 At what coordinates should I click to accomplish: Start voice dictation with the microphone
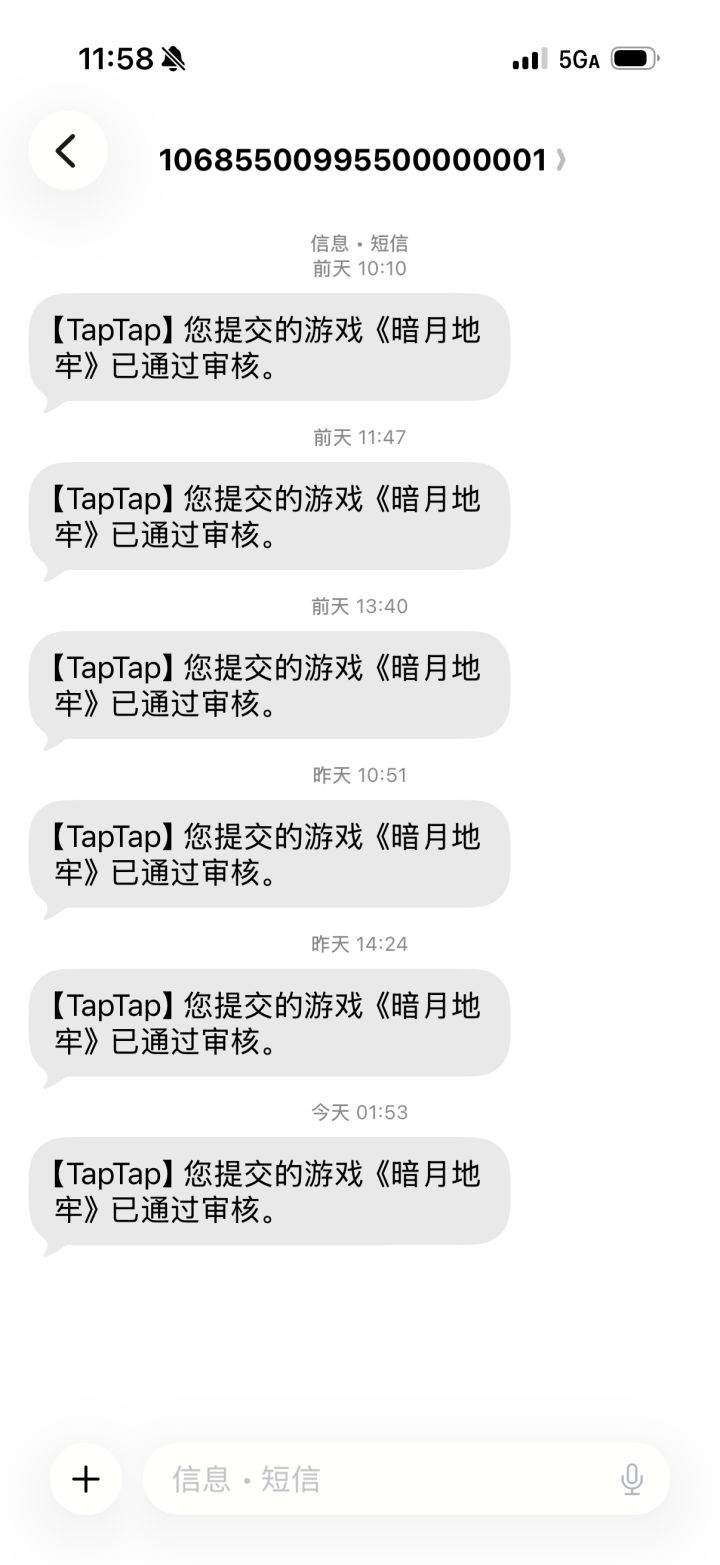(x=631, y=1479)
